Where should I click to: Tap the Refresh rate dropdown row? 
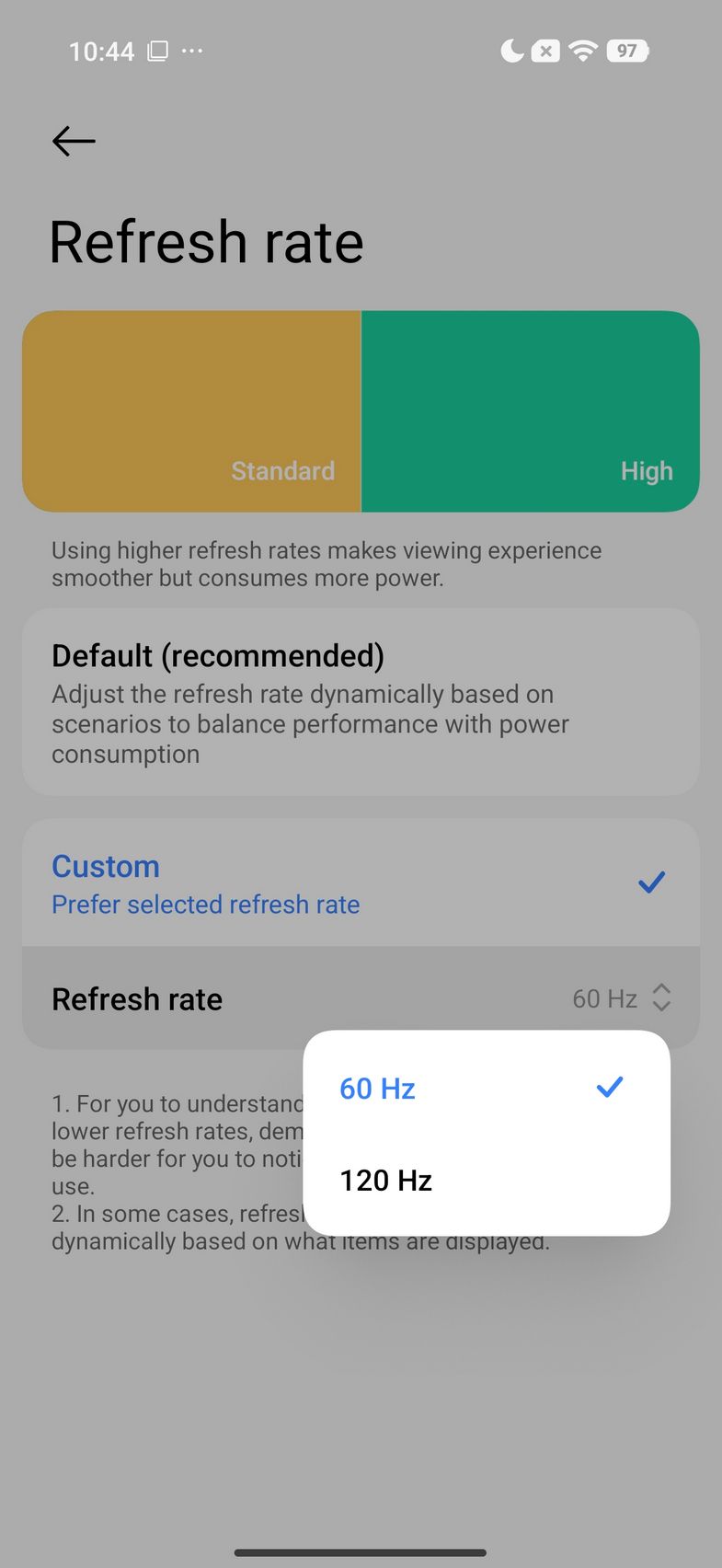pyautogui.click(x=361, y=998)
